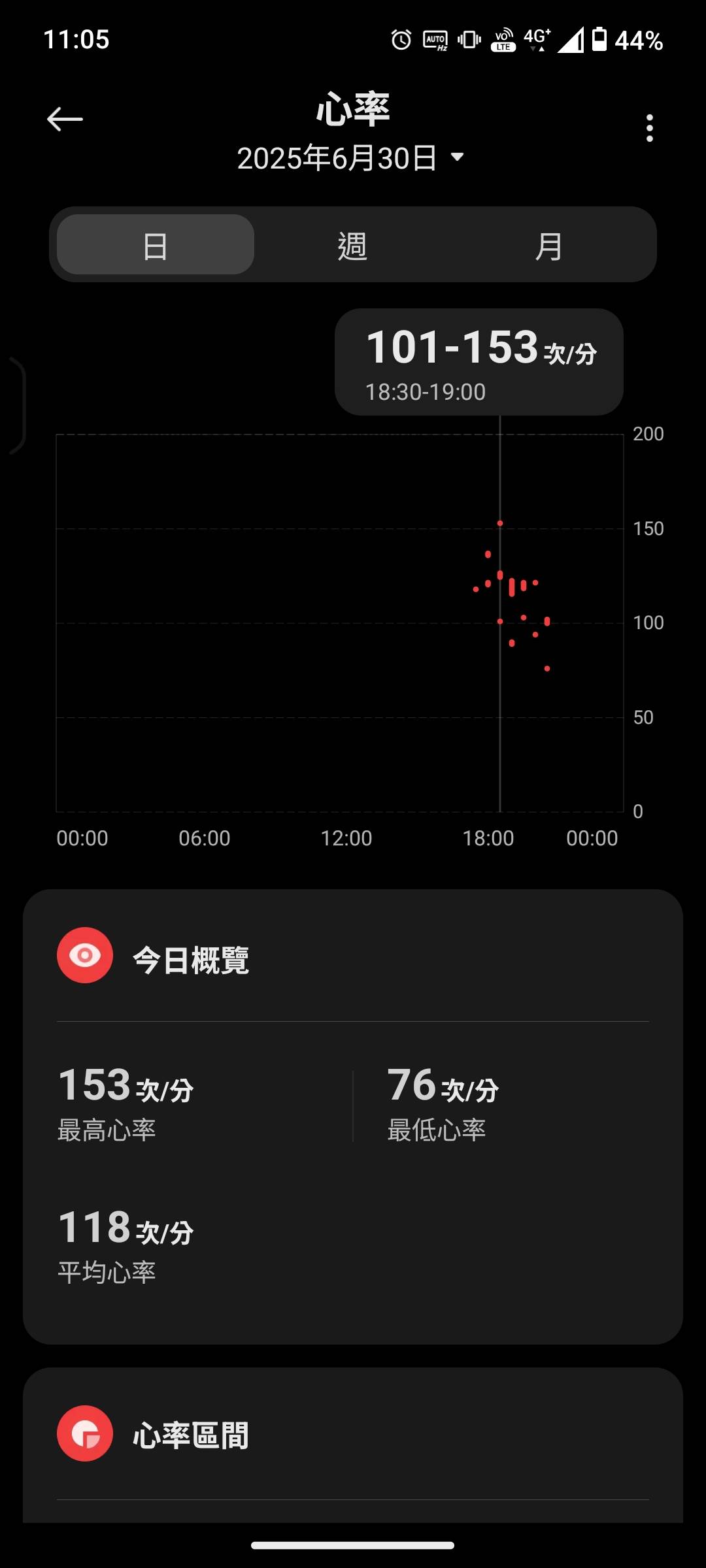Select the 日 daily view
The height and width of the screenshot is (1568, 706).
tap(156, 244)
